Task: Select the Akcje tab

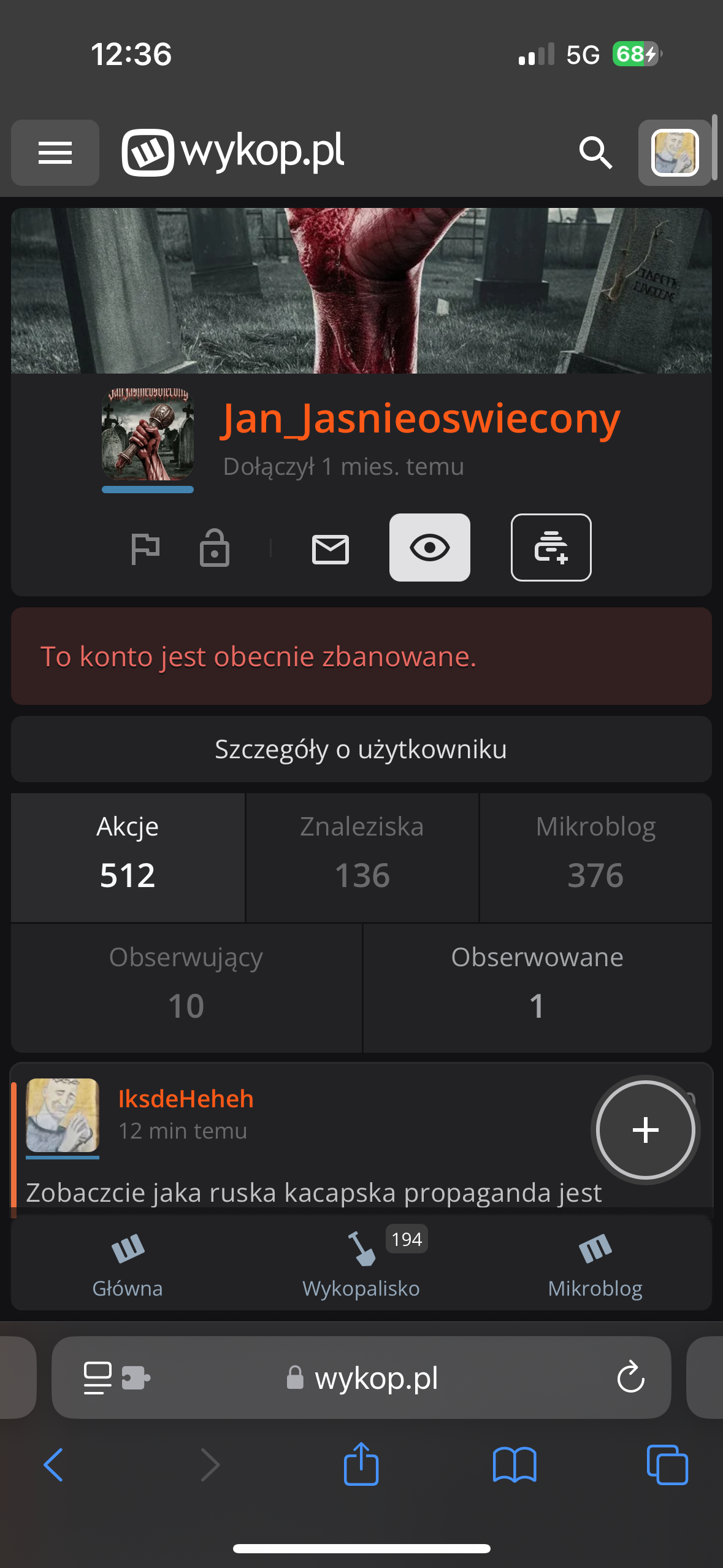Action: point(128,857)
